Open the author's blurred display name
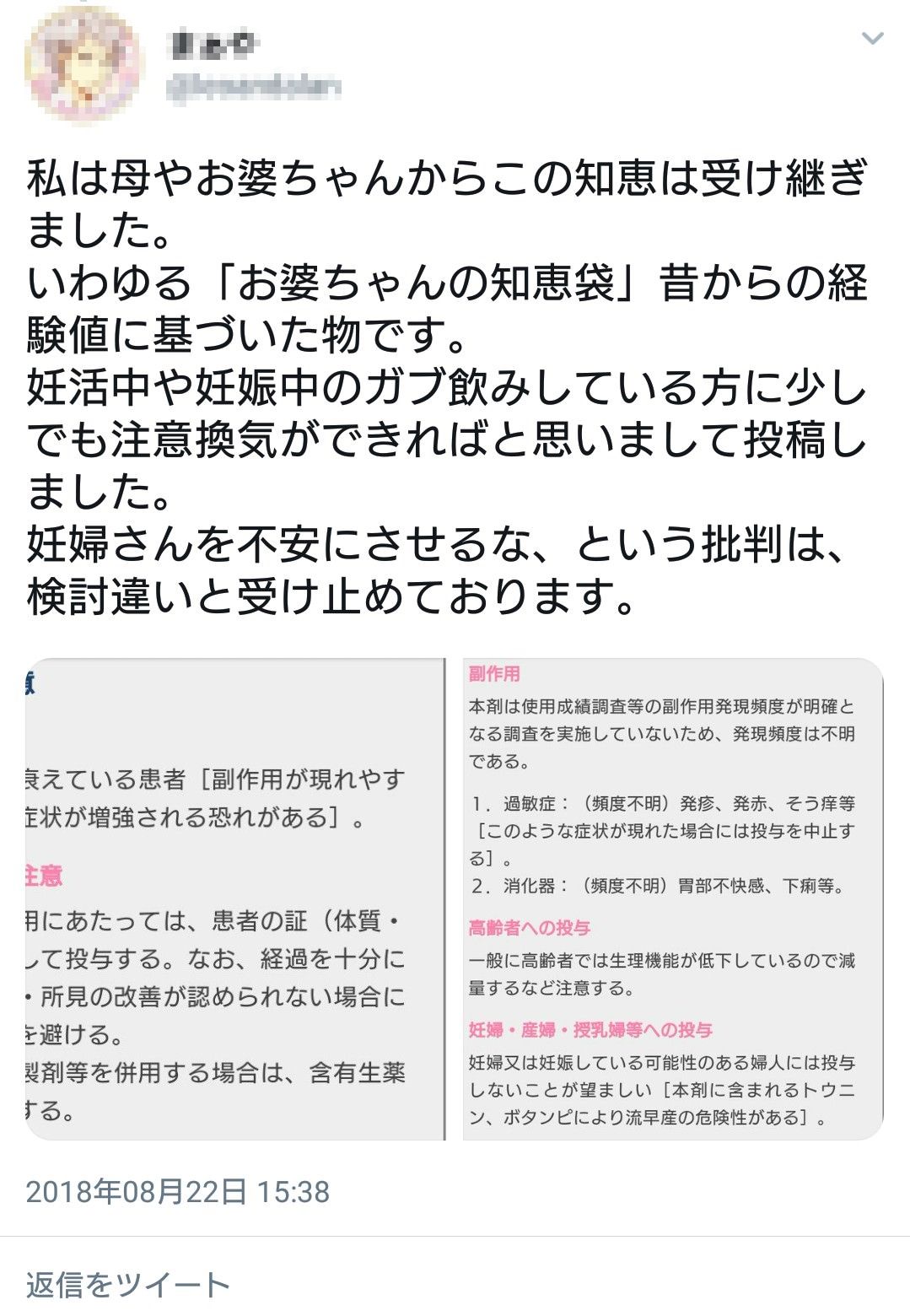The width and height of the screenshot is (910, 1316). (213, 44)
